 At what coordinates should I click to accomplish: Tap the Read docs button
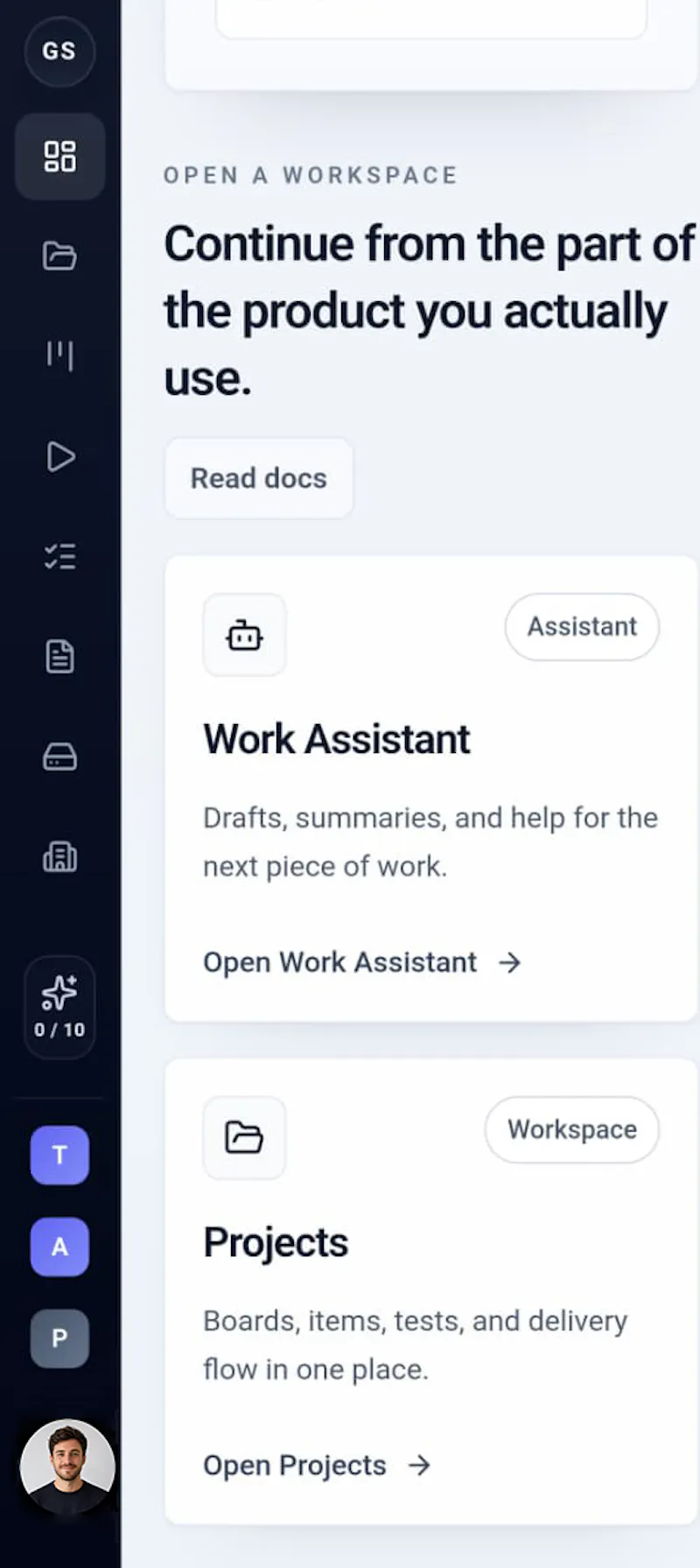259,478
